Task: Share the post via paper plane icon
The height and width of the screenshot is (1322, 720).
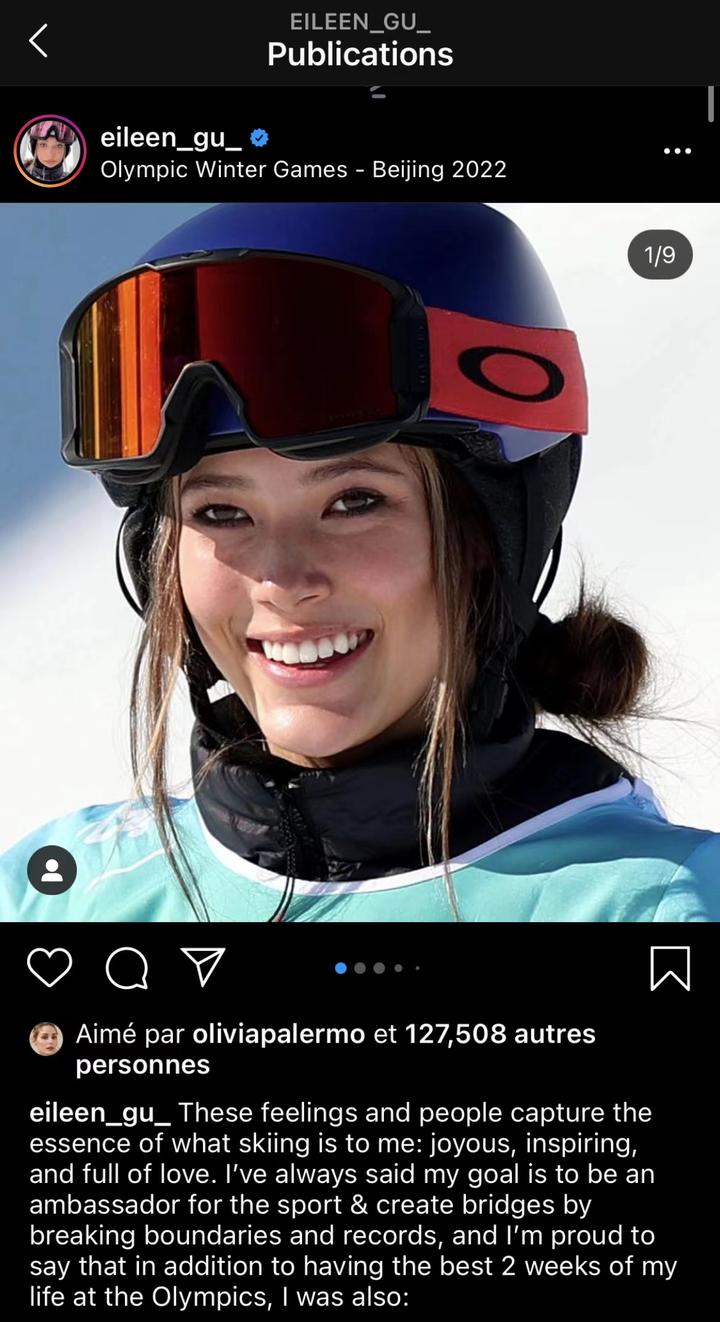Action: click(x=203, y=967)
